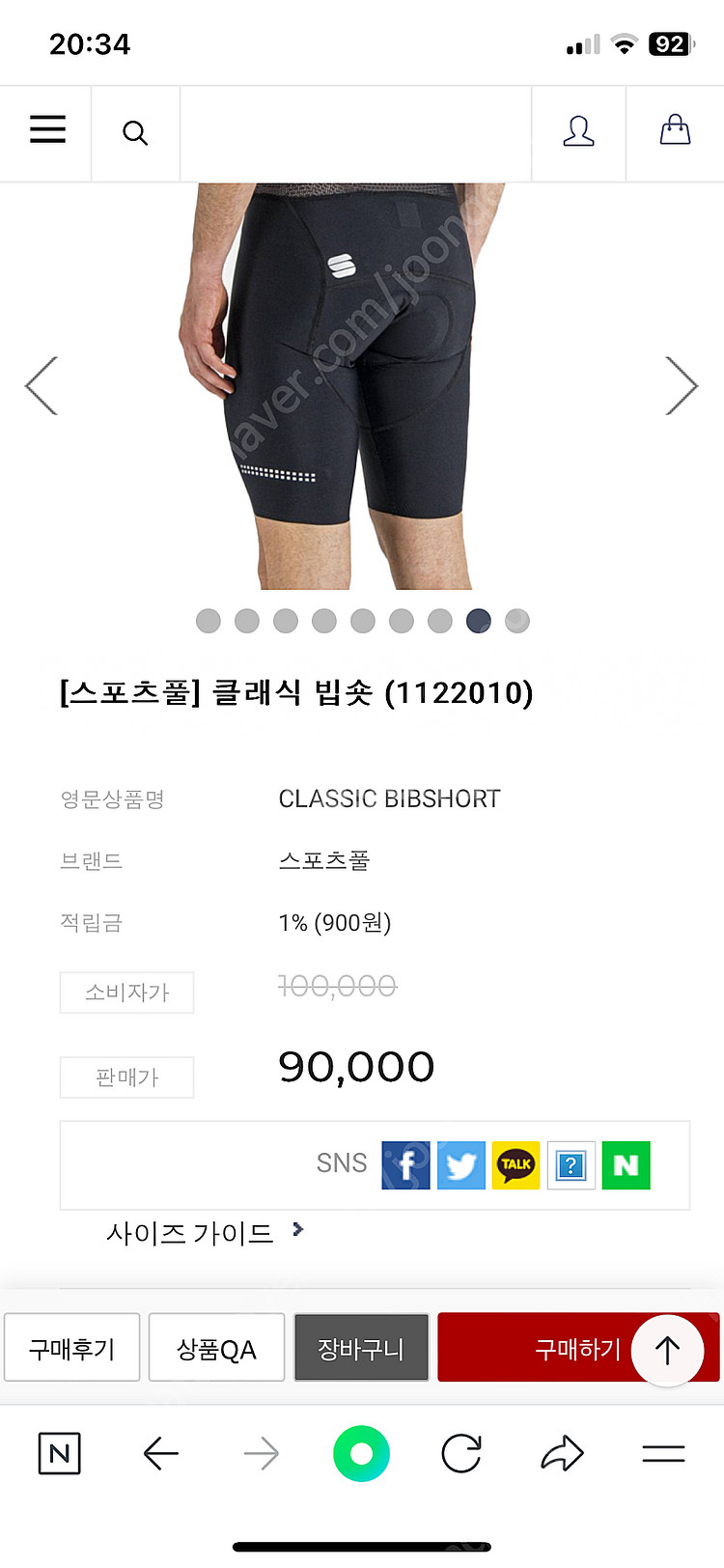
Task: Show the next product image
Action: coord(682,386)
